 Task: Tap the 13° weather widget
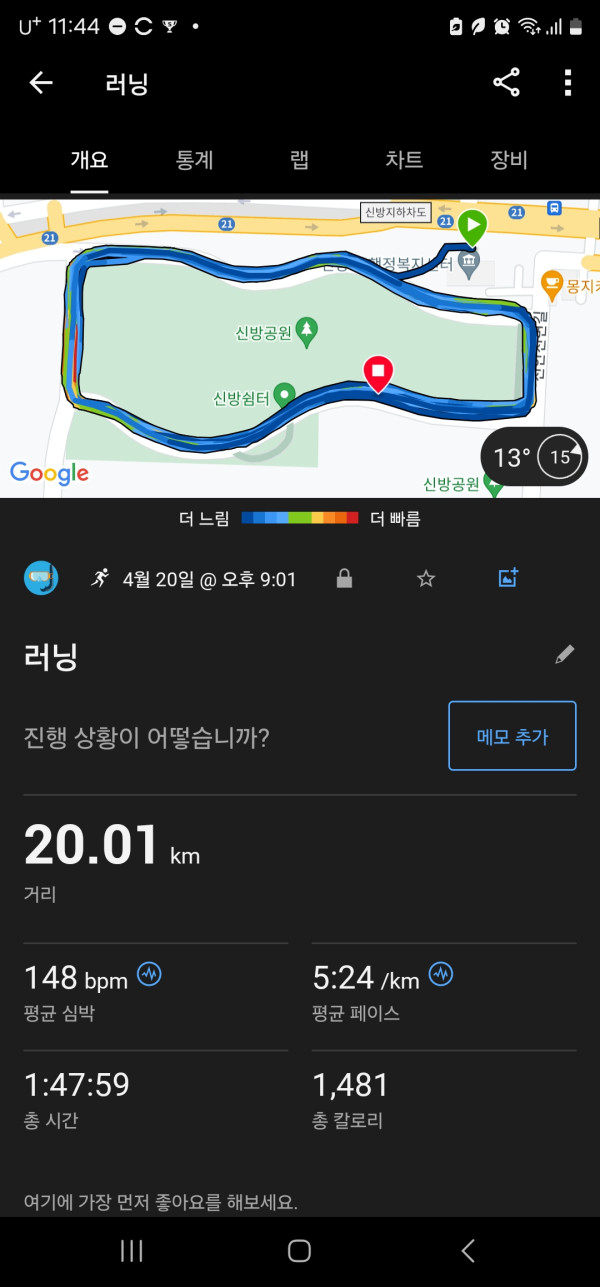[536, 458]
